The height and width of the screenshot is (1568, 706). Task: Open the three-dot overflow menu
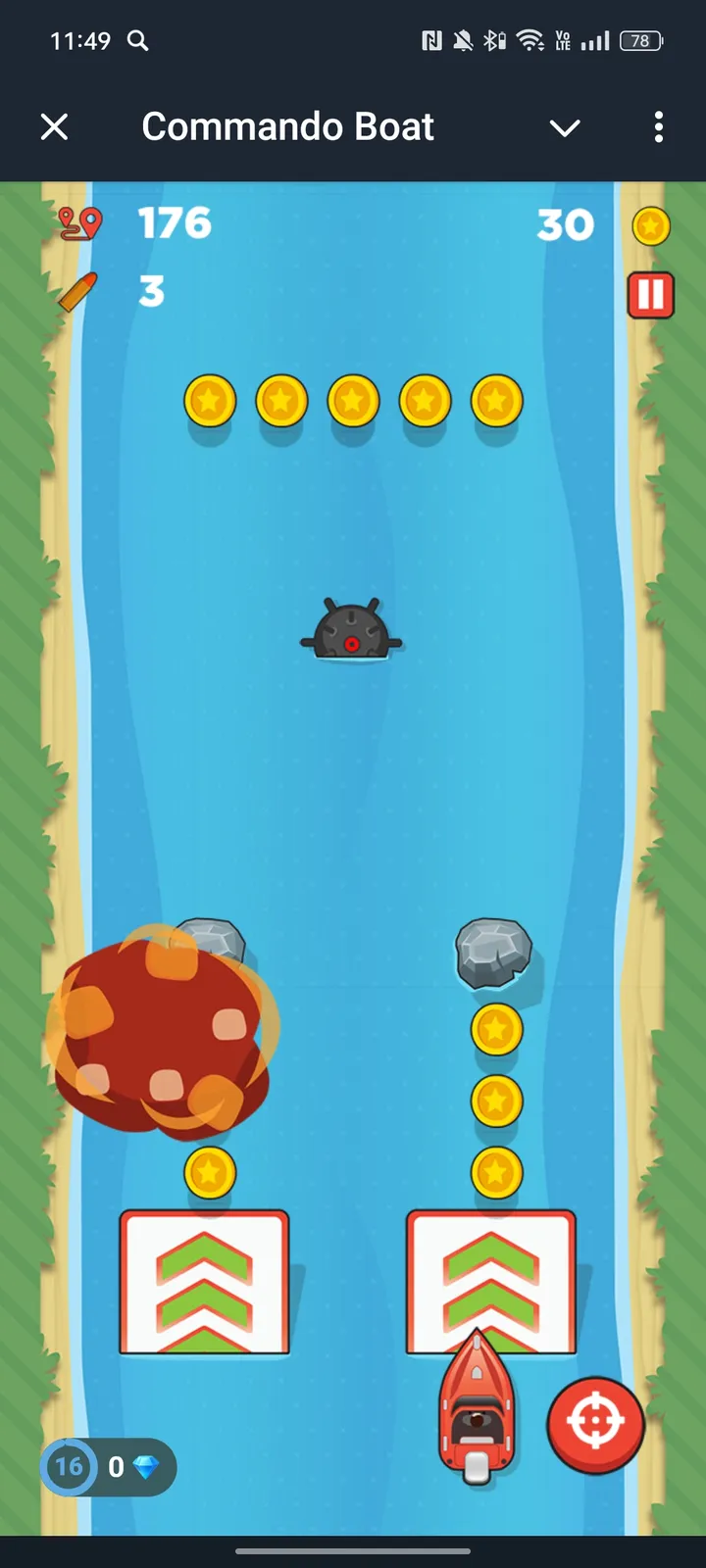coord(658,126)
